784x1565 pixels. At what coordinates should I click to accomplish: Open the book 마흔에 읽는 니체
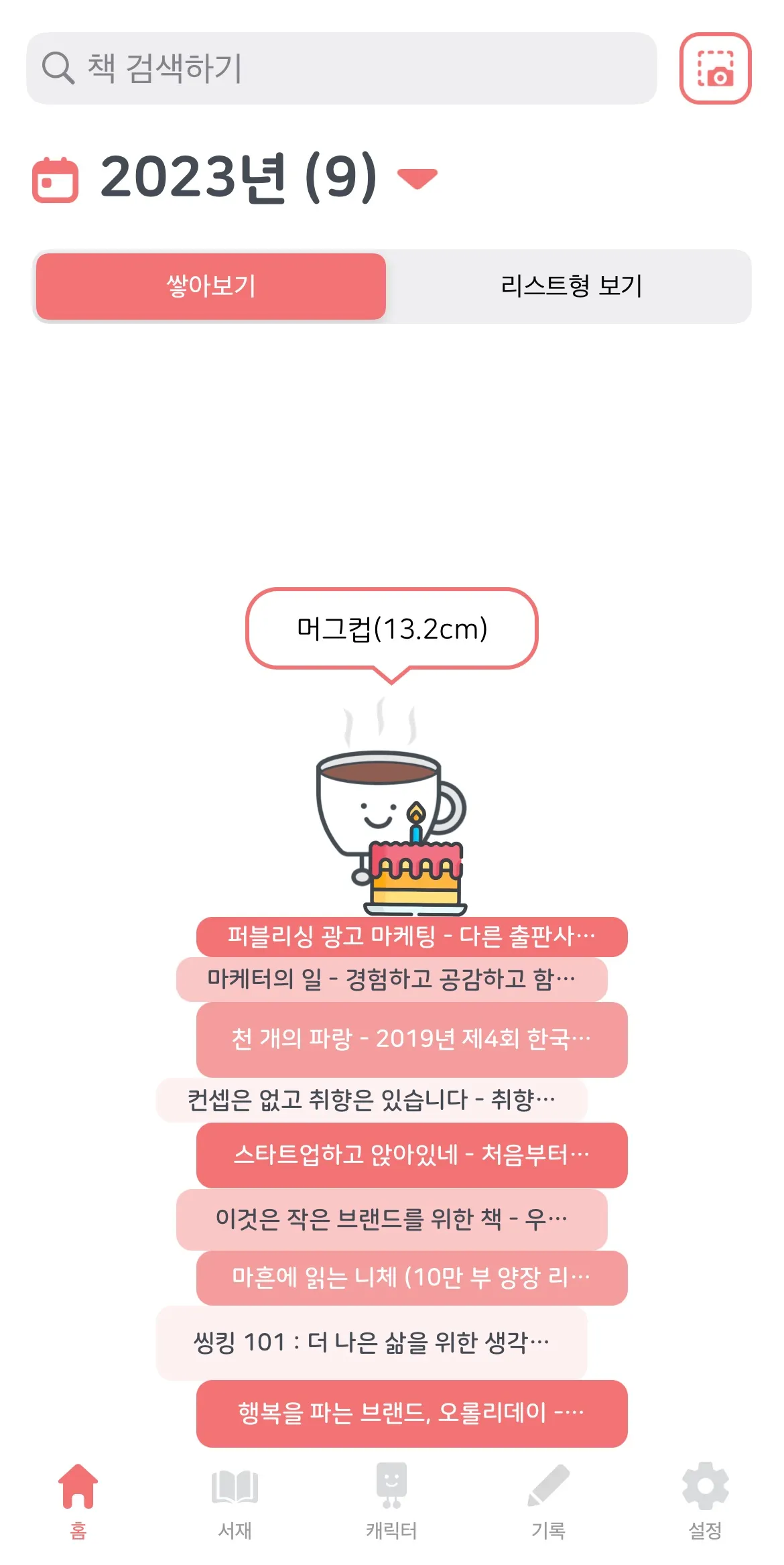411,1277
